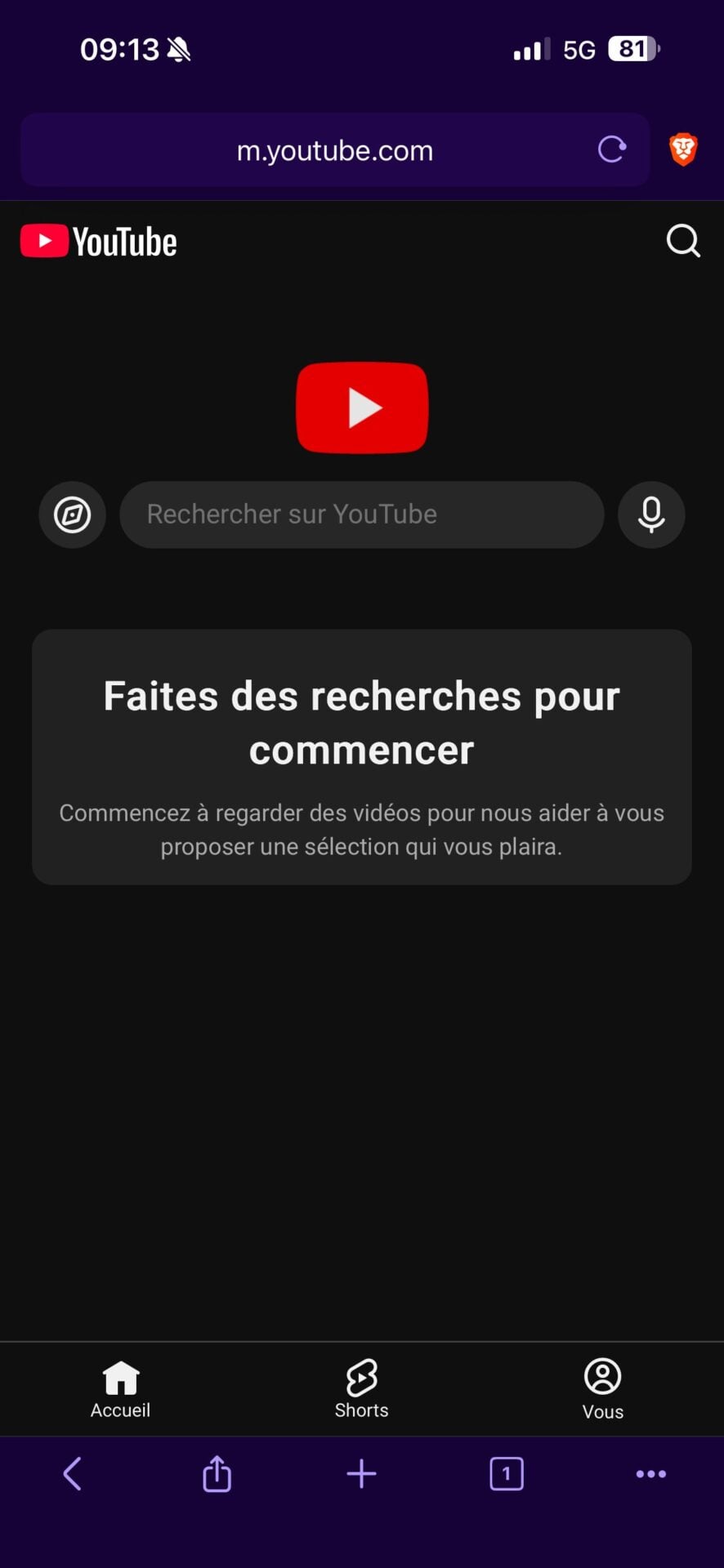Tap the Rechercher sur YouTube field
The image size is (724, 1568).
361,514
